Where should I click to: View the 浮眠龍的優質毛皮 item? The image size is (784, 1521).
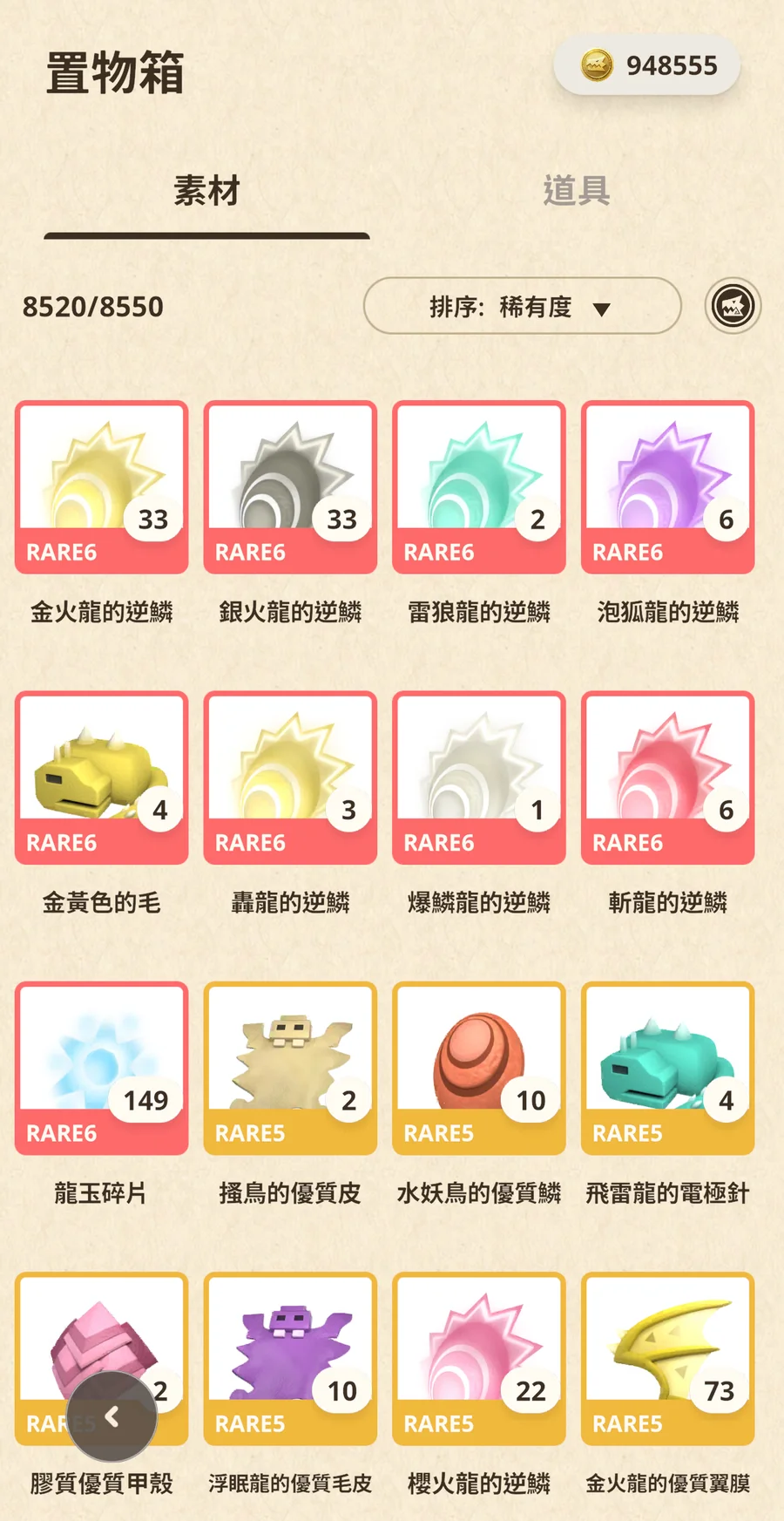pos(290,1358)
